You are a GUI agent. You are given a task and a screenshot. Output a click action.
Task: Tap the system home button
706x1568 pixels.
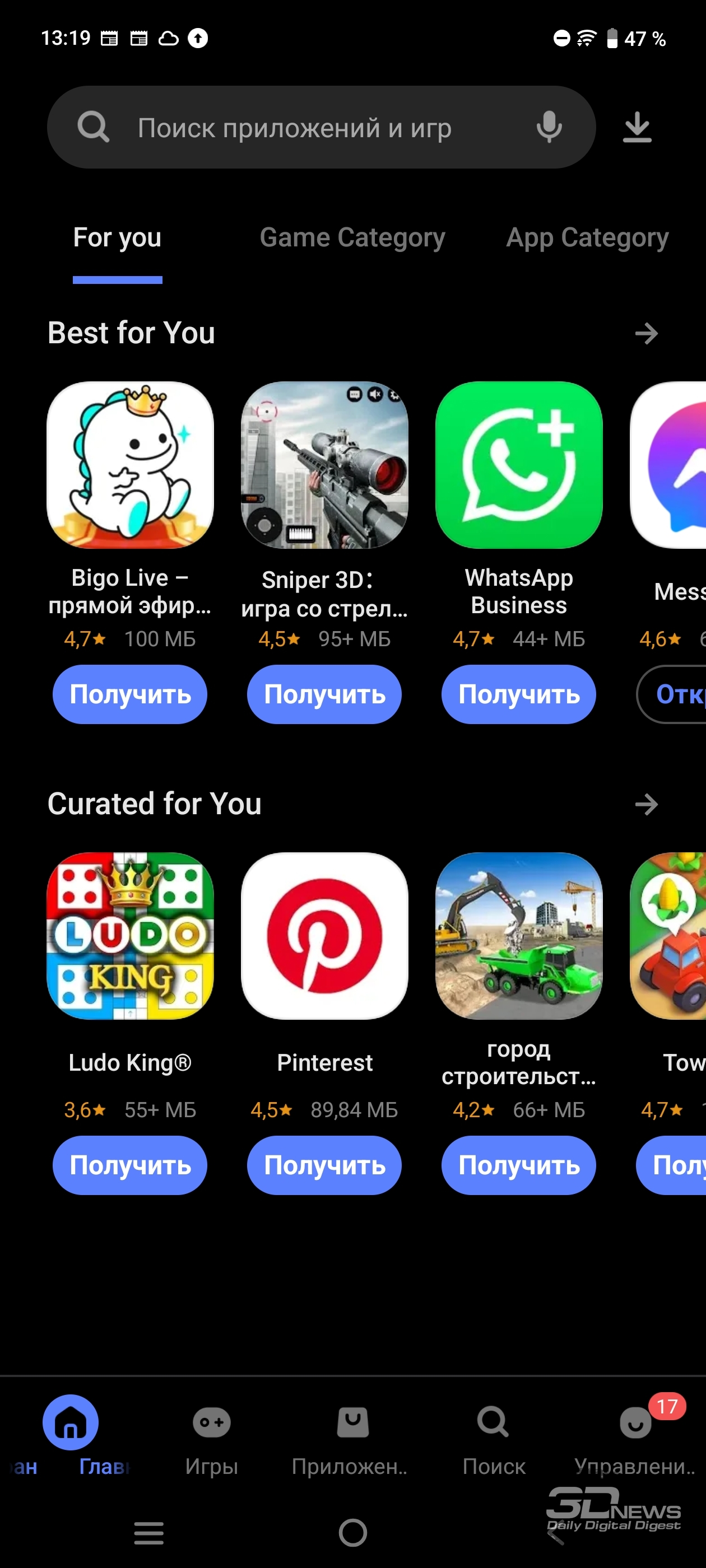click(352, 1532)
